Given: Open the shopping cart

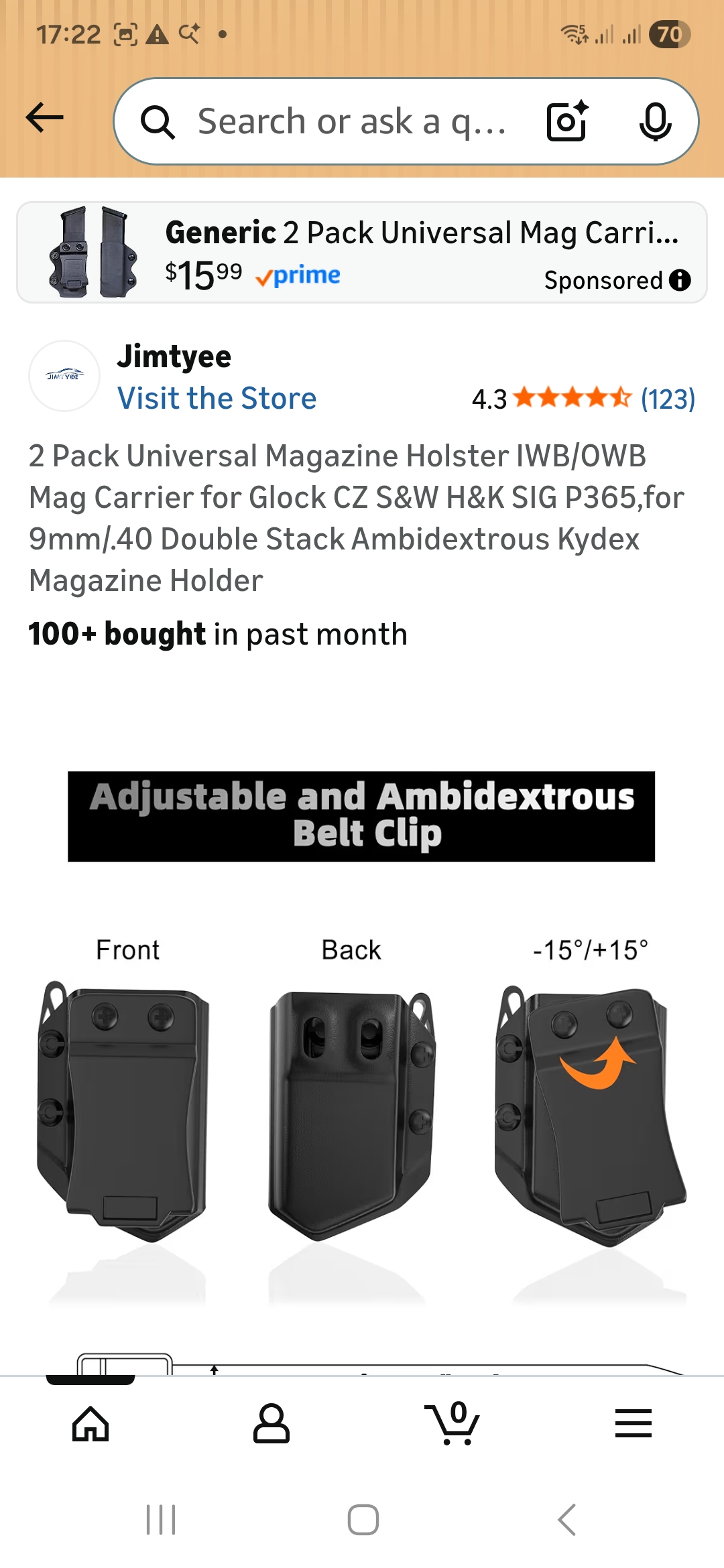Looking at the screenshot, I should pyautogui.click(x=452, y=1423).
